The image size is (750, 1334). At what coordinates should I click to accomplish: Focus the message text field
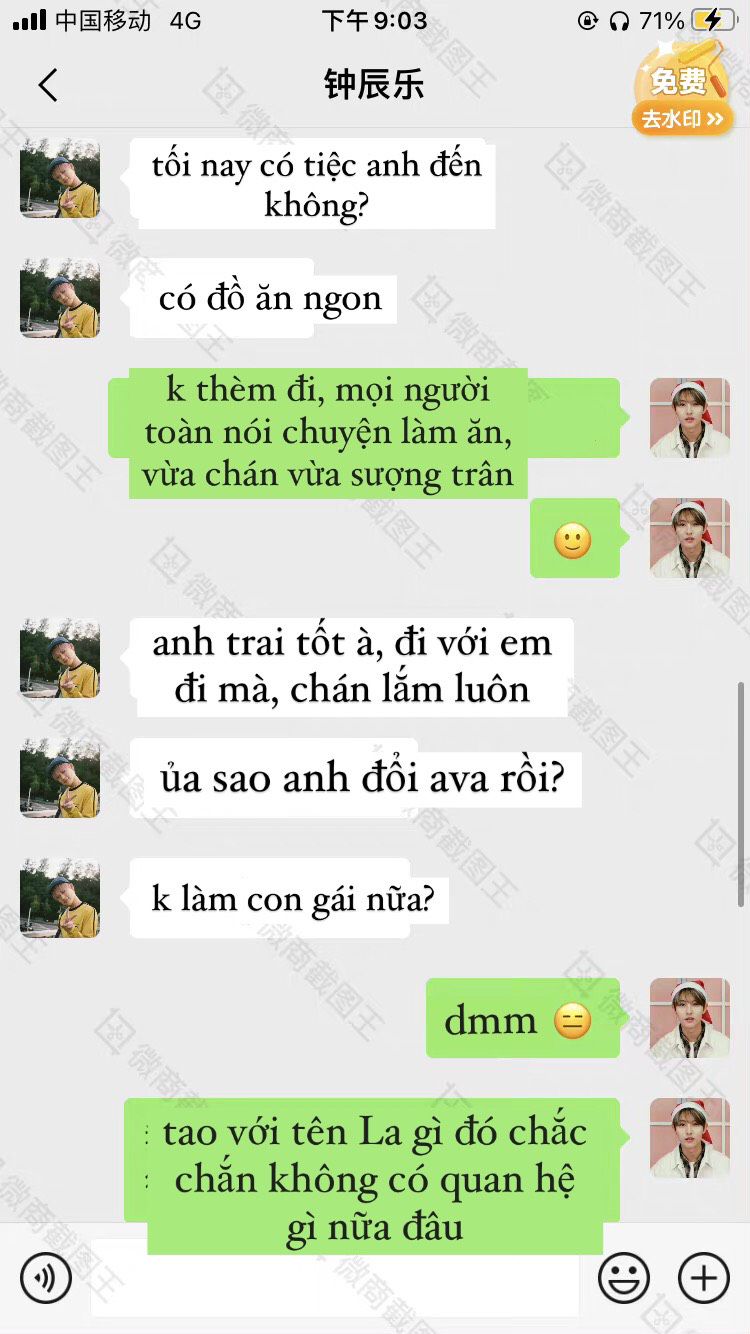click(335, 1278)
